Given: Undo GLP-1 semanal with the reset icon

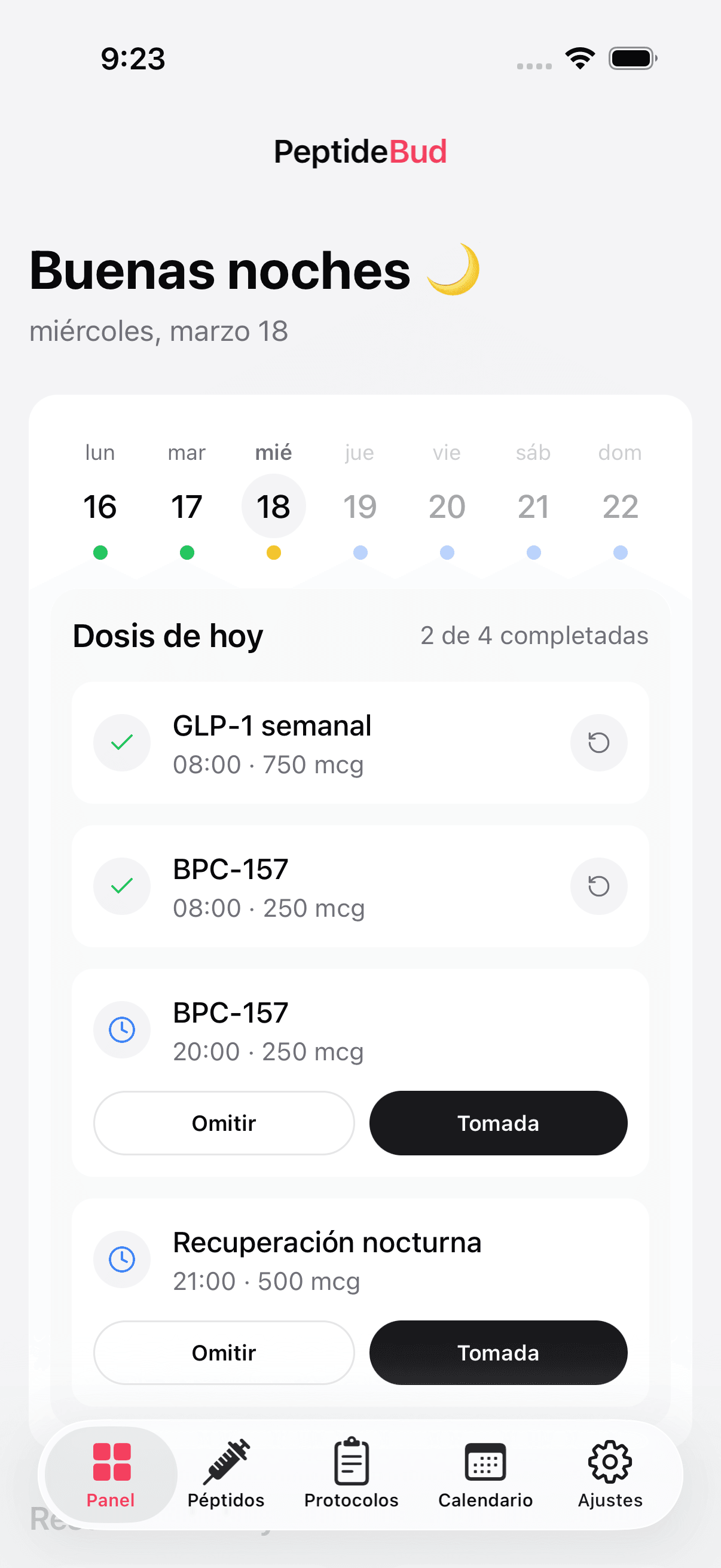Looking at the screenshot, I should 598,743.
